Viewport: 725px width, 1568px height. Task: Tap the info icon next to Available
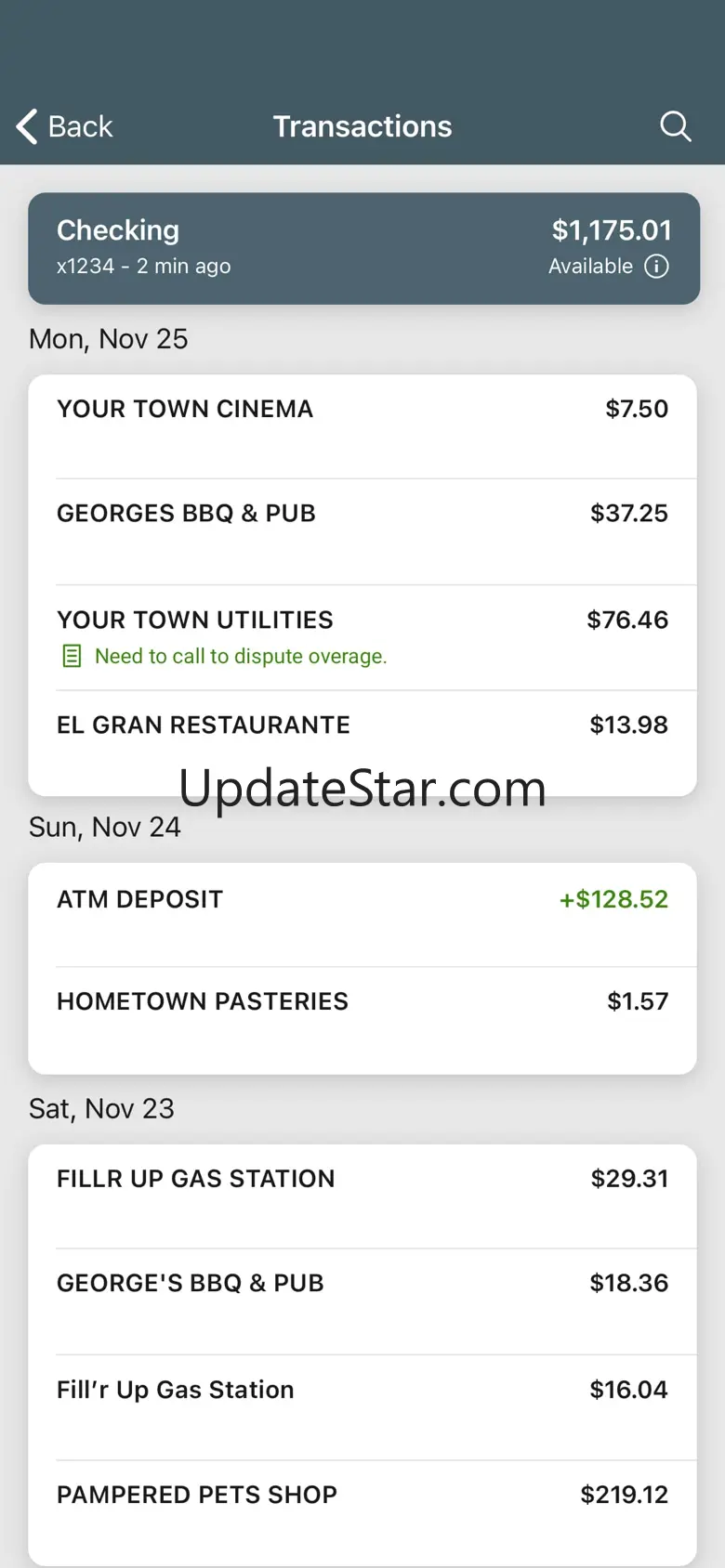656,267
